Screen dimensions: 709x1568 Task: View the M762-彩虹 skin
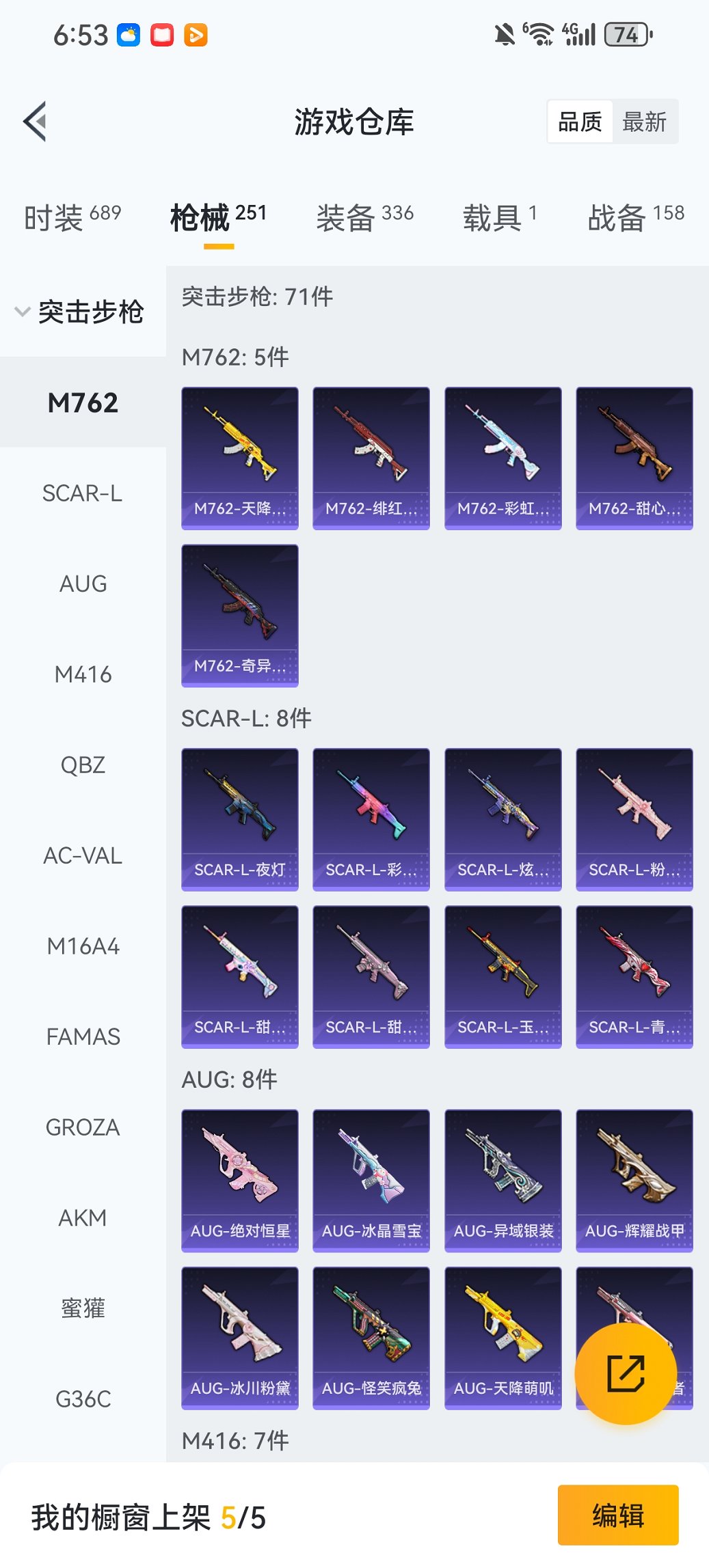pos(503,458)
